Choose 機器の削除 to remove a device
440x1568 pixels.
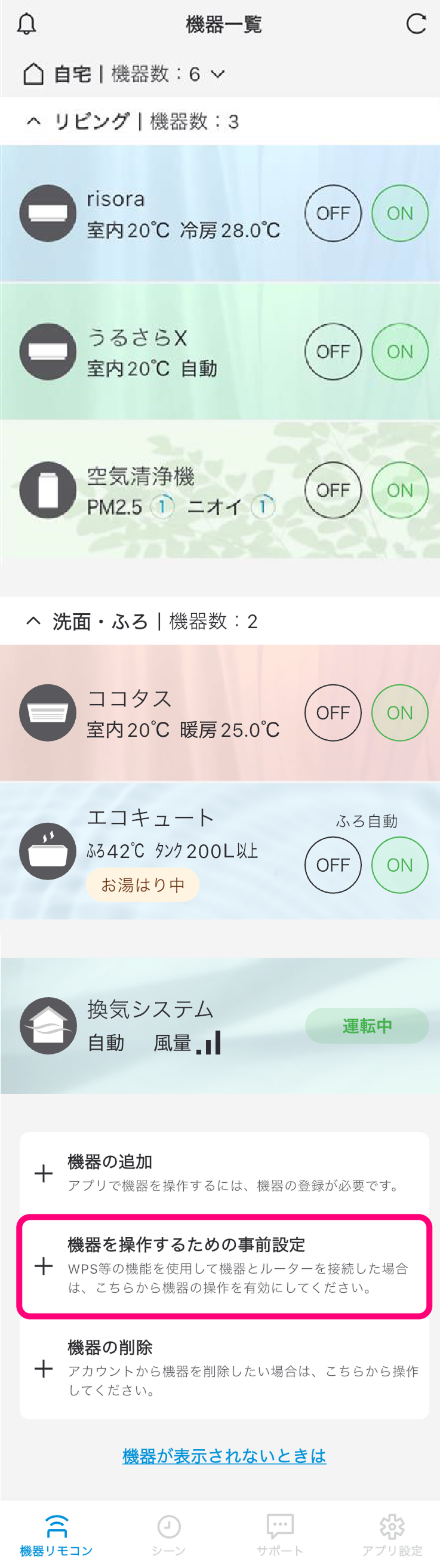point(224,1369)
